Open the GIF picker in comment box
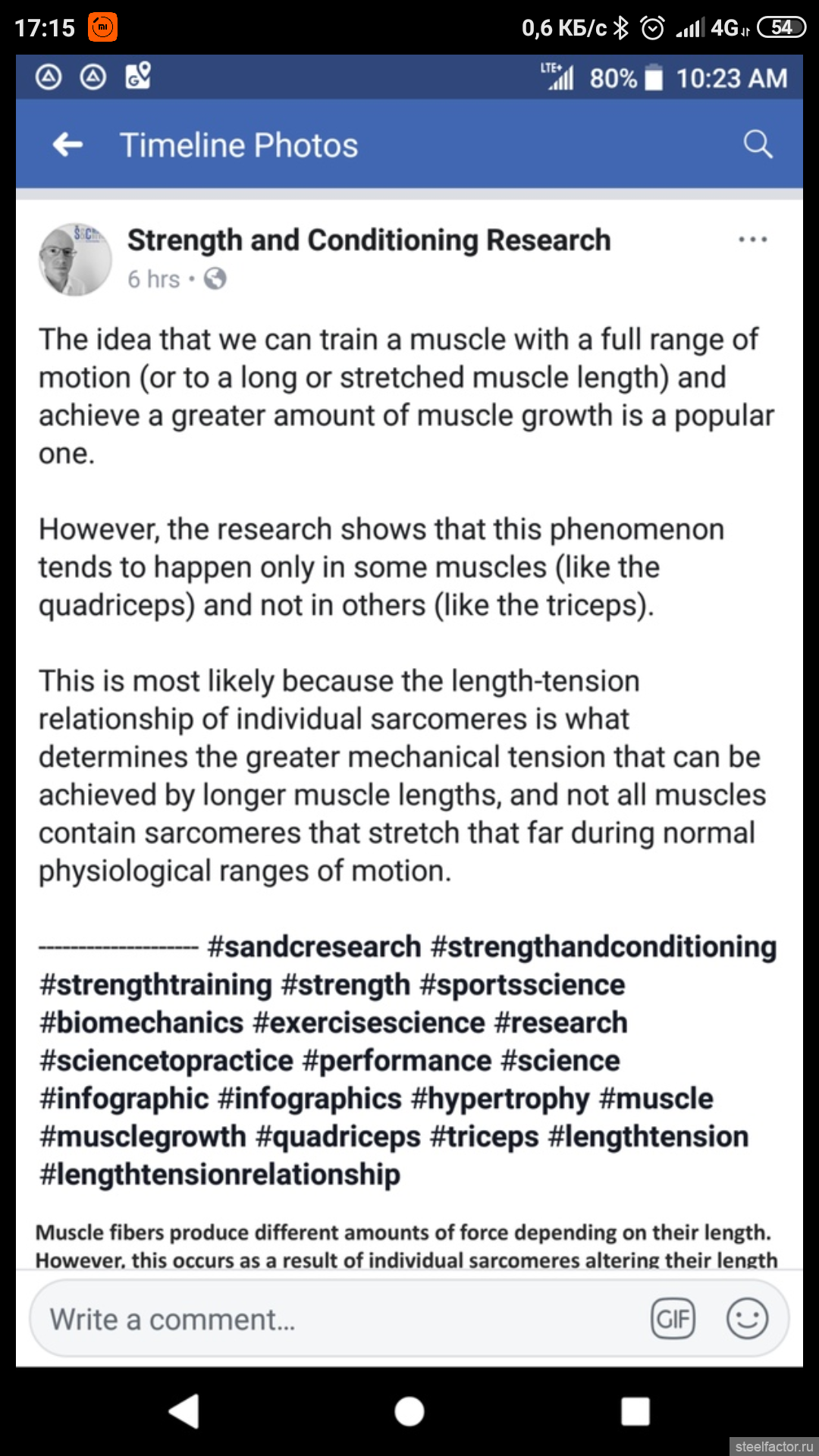 pyautogui.click(x=673, y=1319)
